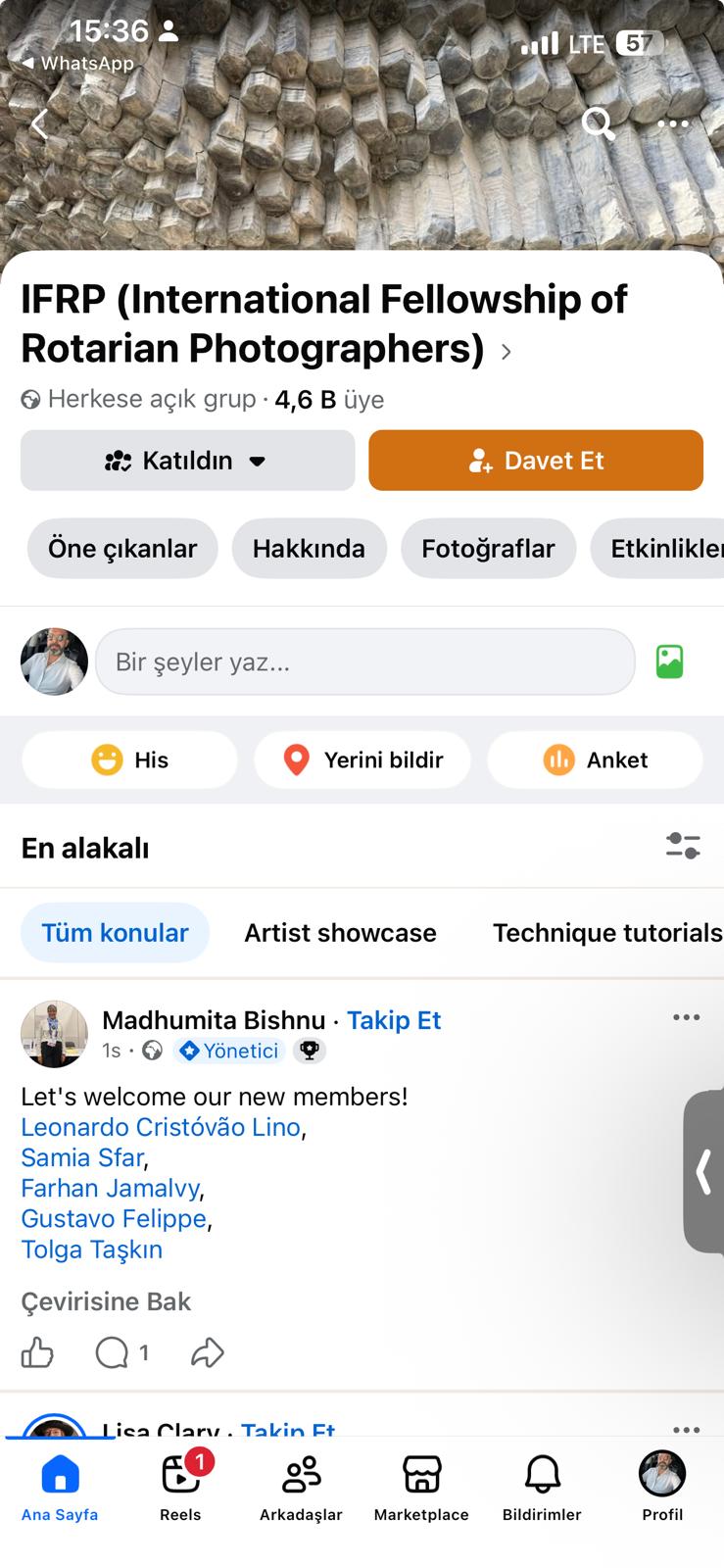This screenshot has height=1568, width=724.
Task: Switch to the Artist showcase topic
Action: coord(340,933)
